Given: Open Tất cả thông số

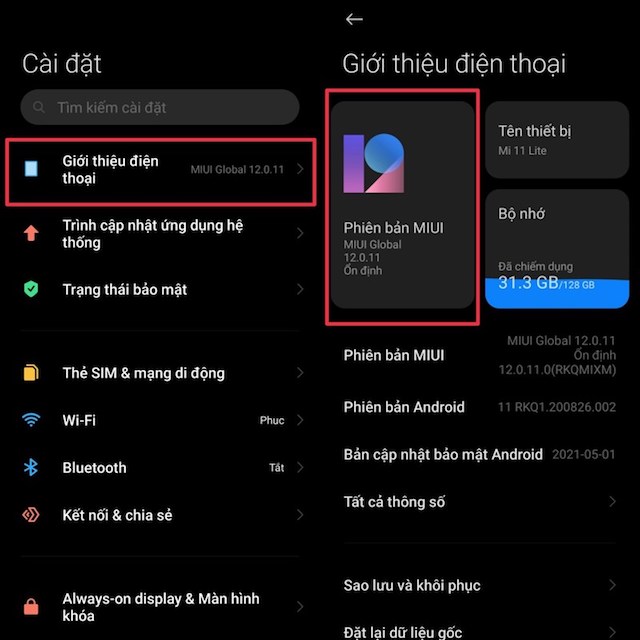Looking at the screenshot, I should click(x=480, y=502).
